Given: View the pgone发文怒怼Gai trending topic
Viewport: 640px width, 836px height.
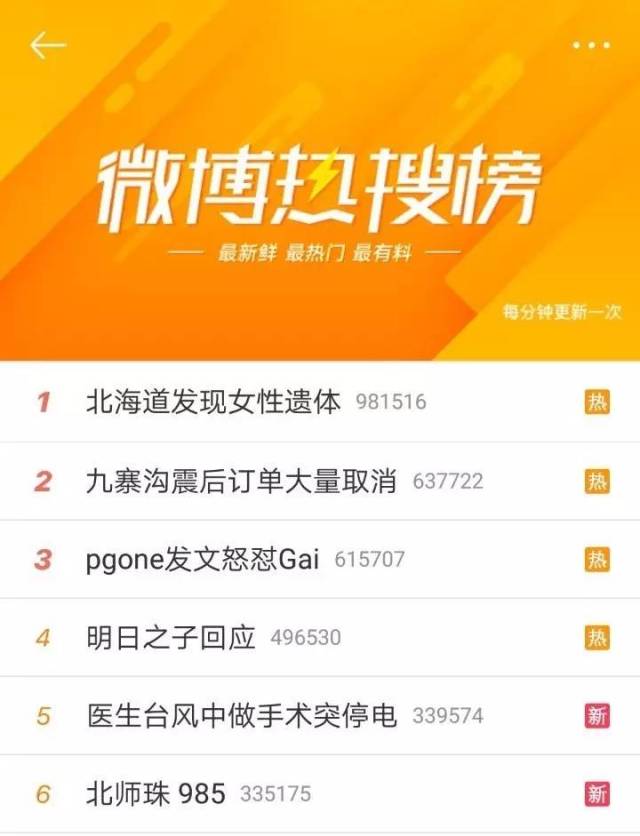Looking at the screenshot, I should pos(203,559).
